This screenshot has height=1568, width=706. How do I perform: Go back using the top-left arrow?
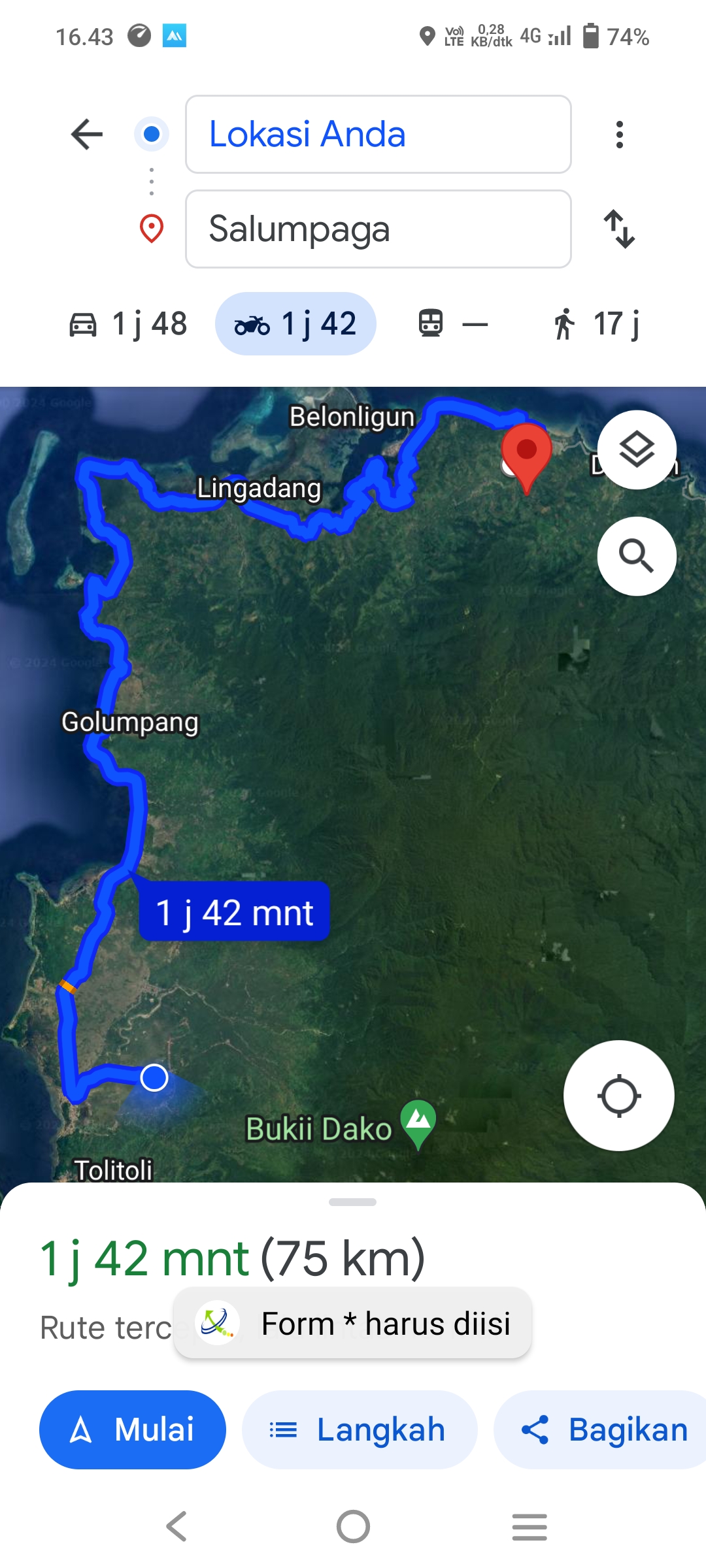(x=87, y=135)
